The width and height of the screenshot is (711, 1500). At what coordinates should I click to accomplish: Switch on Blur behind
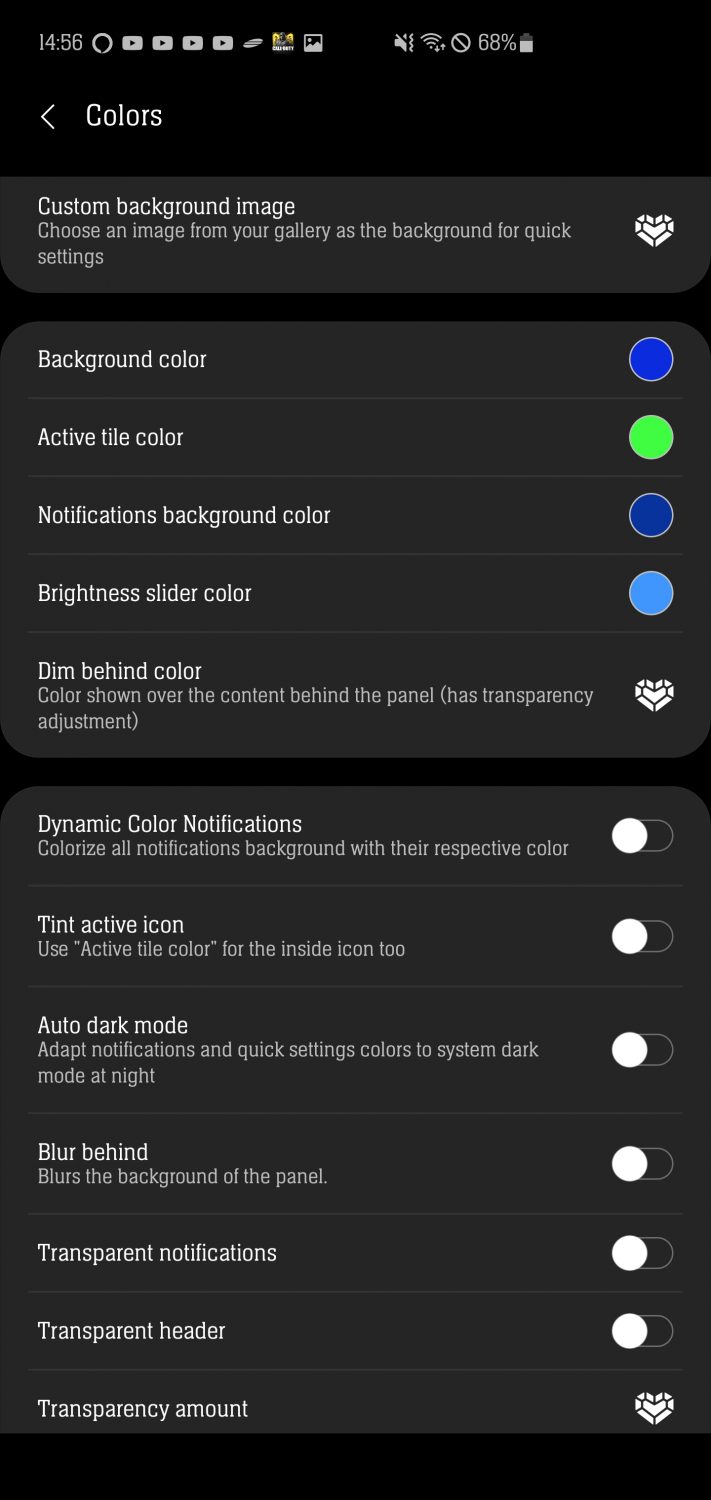click(x=642, y=1164)
